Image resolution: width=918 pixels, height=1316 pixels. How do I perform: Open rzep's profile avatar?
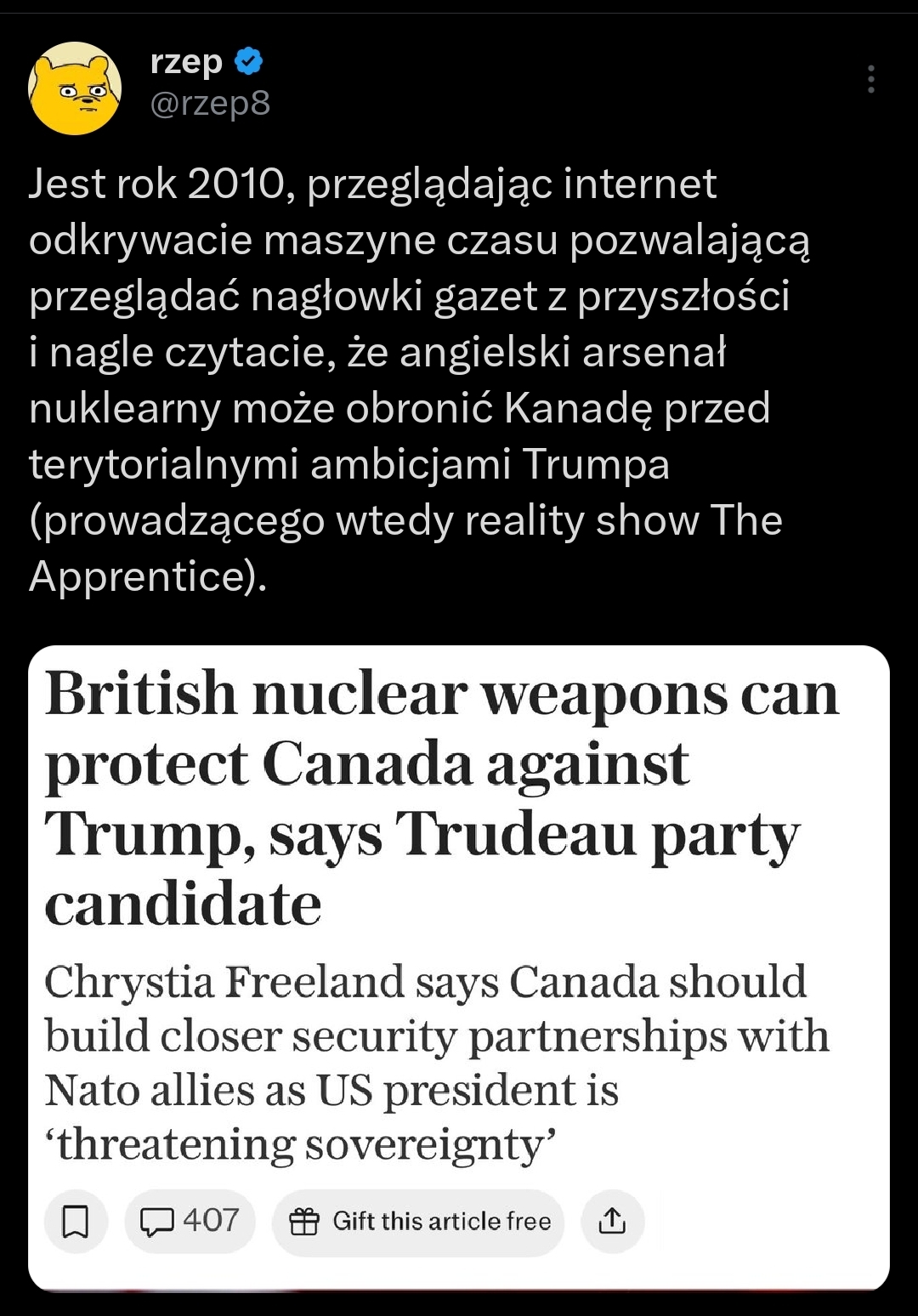pos(75,88)
